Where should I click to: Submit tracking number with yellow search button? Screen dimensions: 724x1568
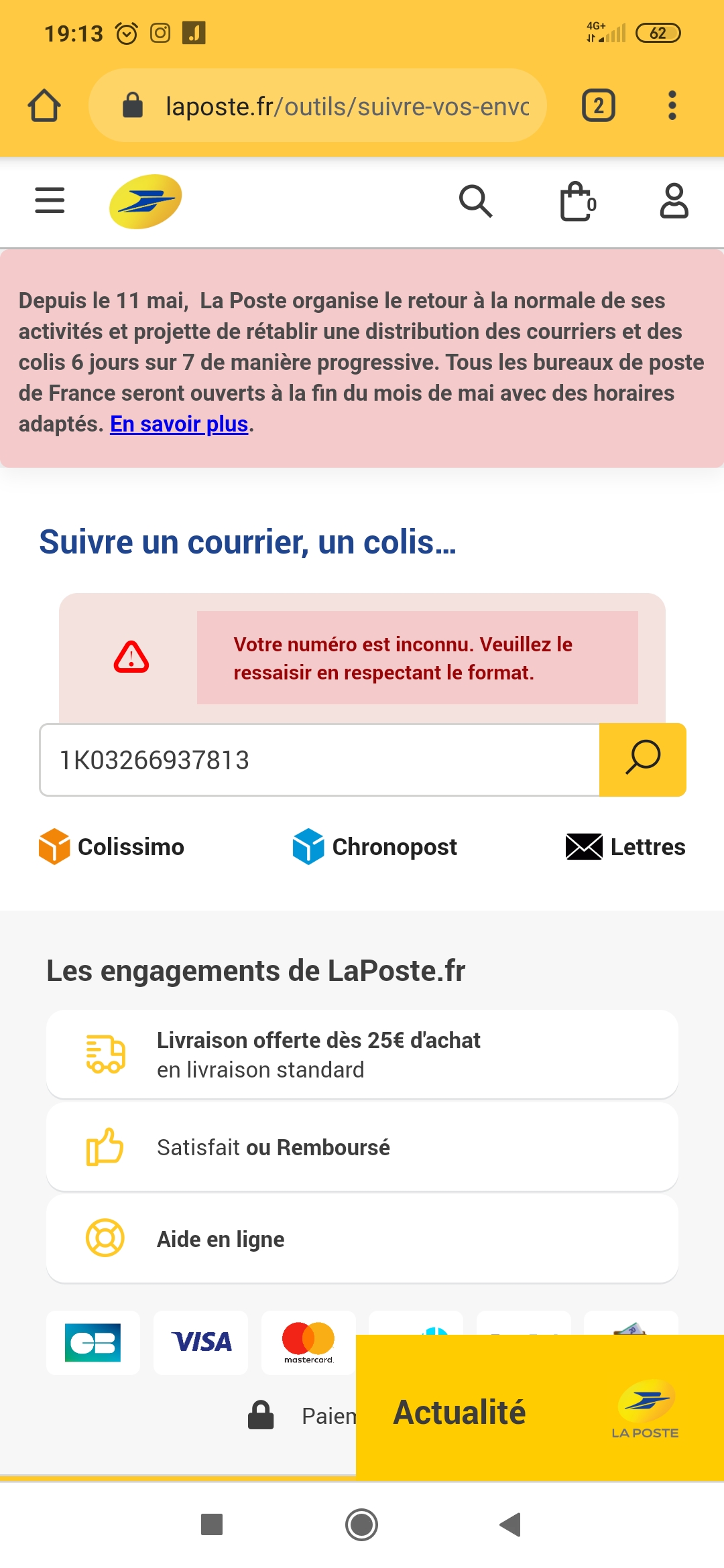[x=643, y=760]
